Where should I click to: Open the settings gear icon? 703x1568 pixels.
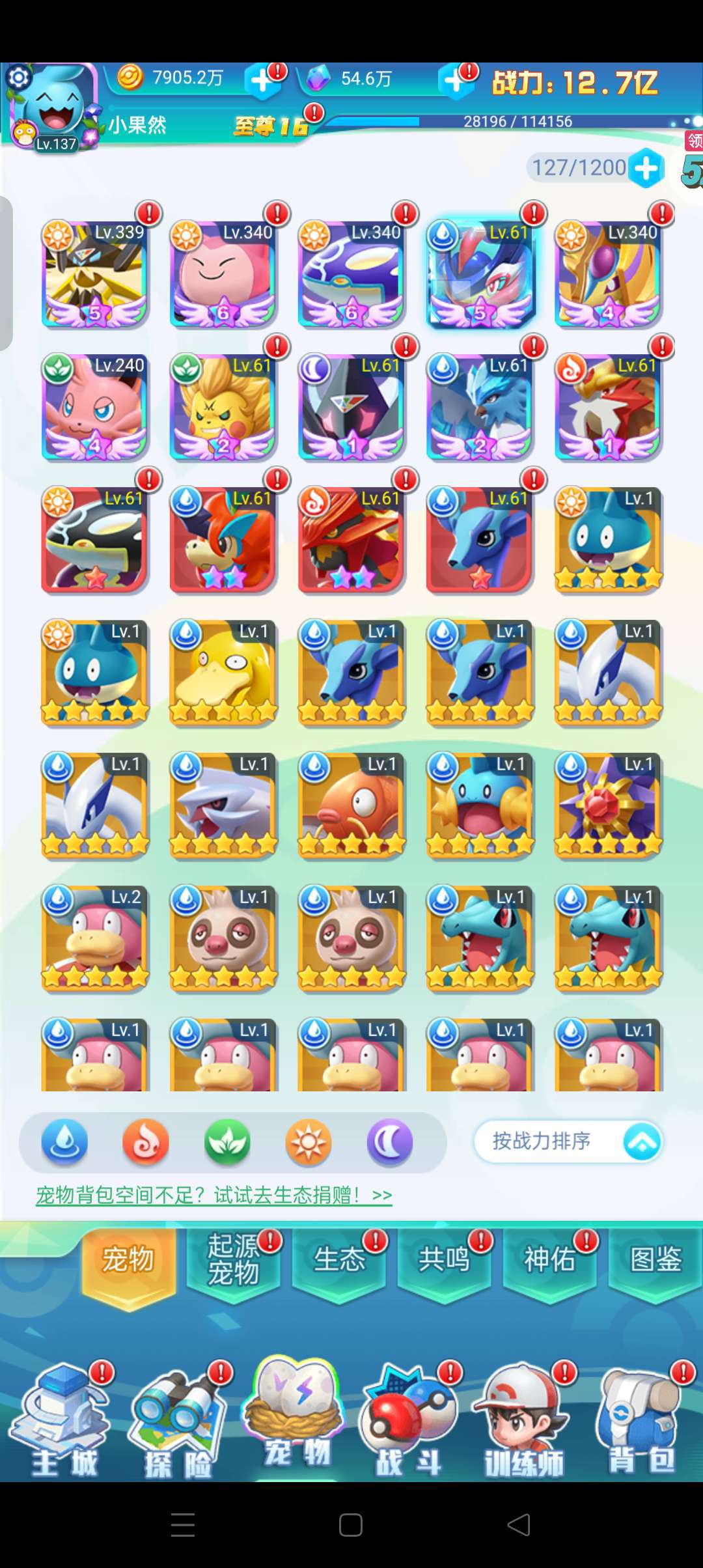[x=19, y=78]
